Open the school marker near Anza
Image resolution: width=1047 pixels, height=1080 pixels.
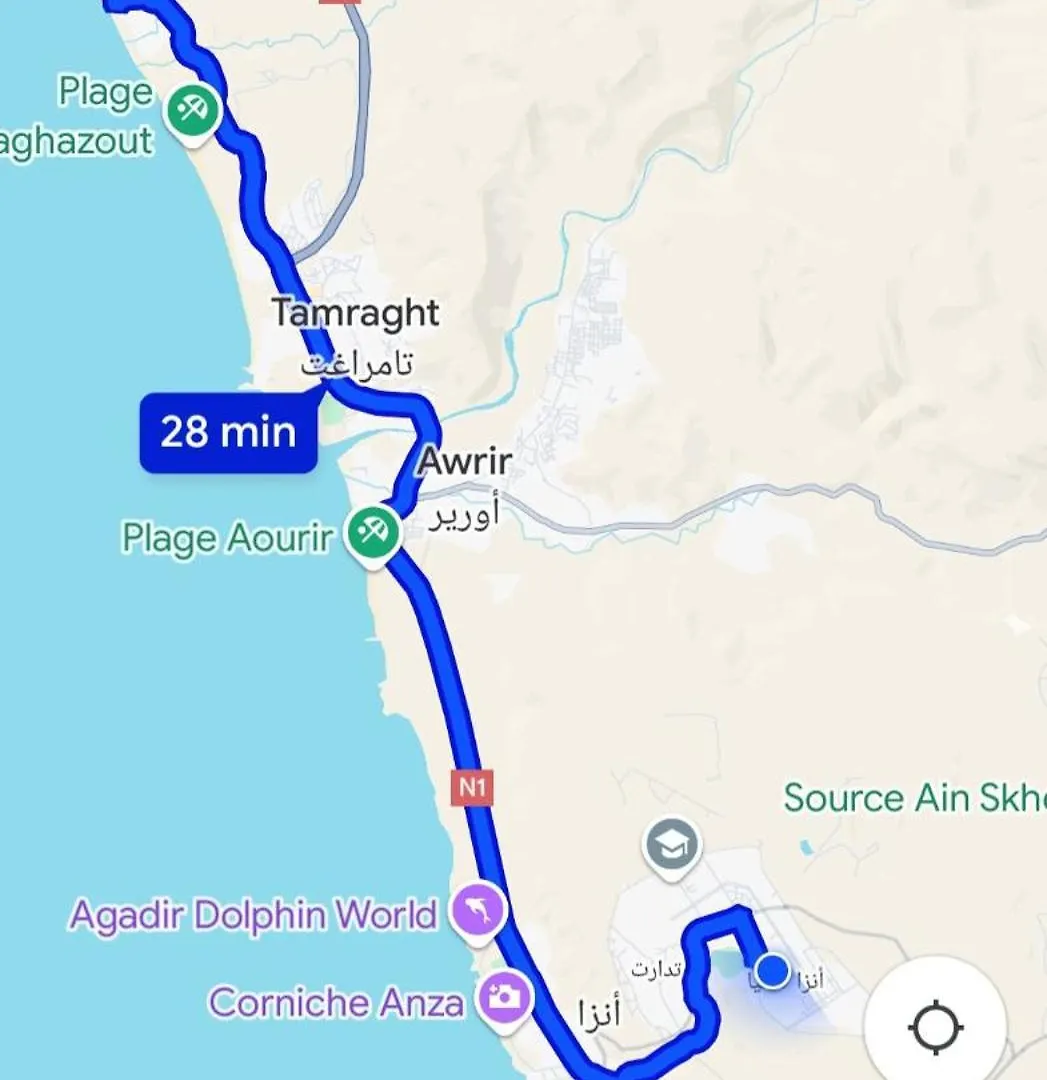tap(673, 845)
